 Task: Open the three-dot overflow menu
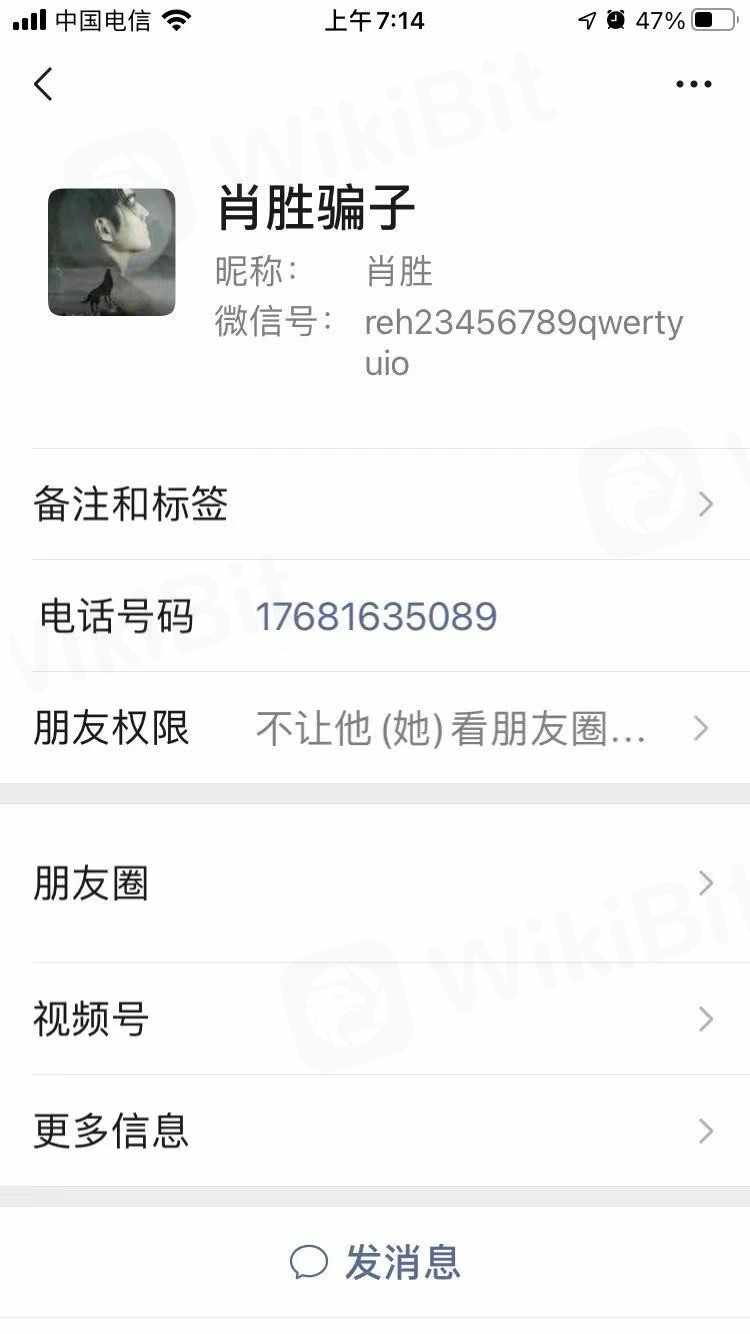[x=693, y=84]
